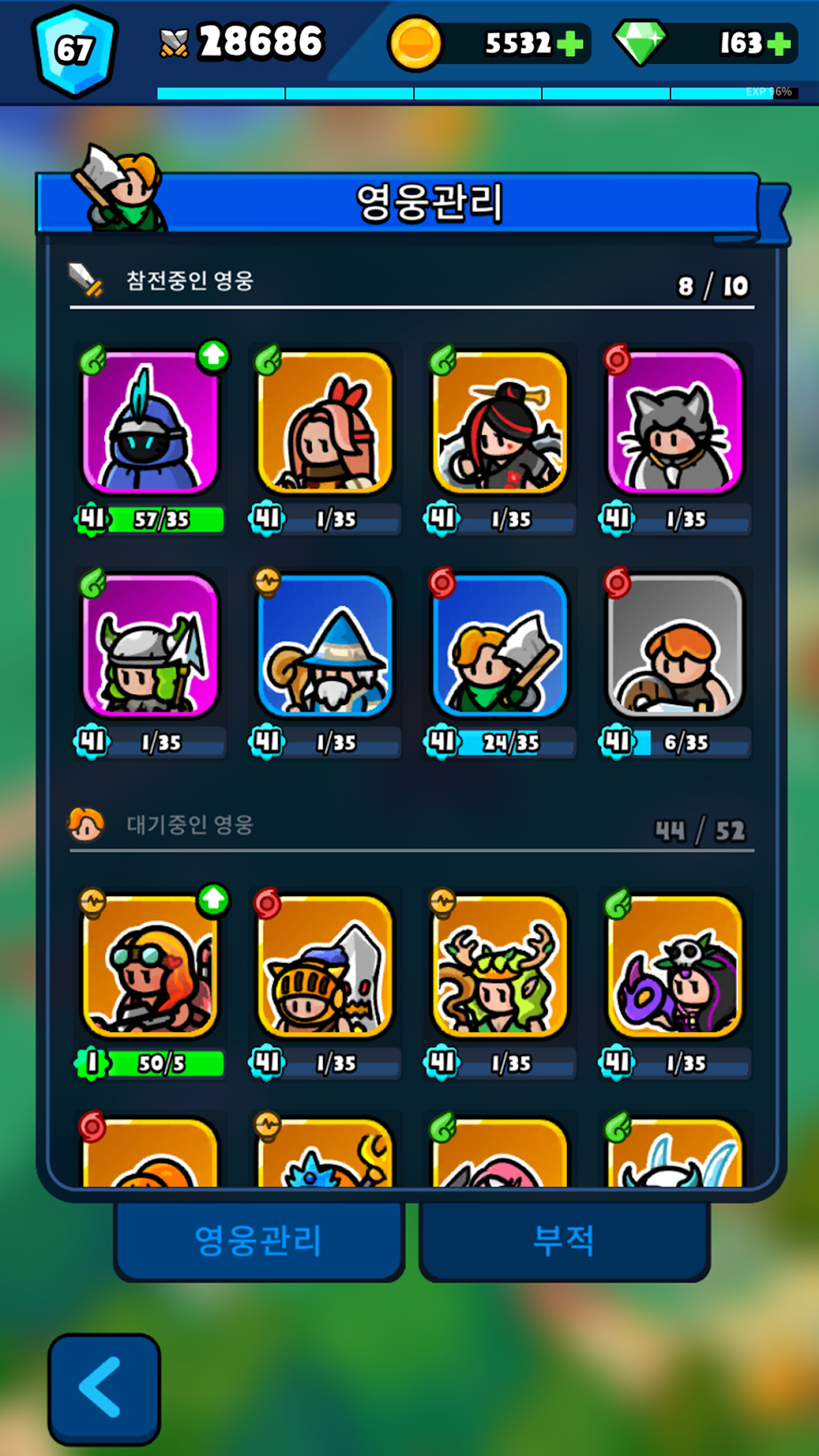The image size is (819, 1456).
Task: Open the black-haired samurai girl hero
Action: tap(500, 422)
